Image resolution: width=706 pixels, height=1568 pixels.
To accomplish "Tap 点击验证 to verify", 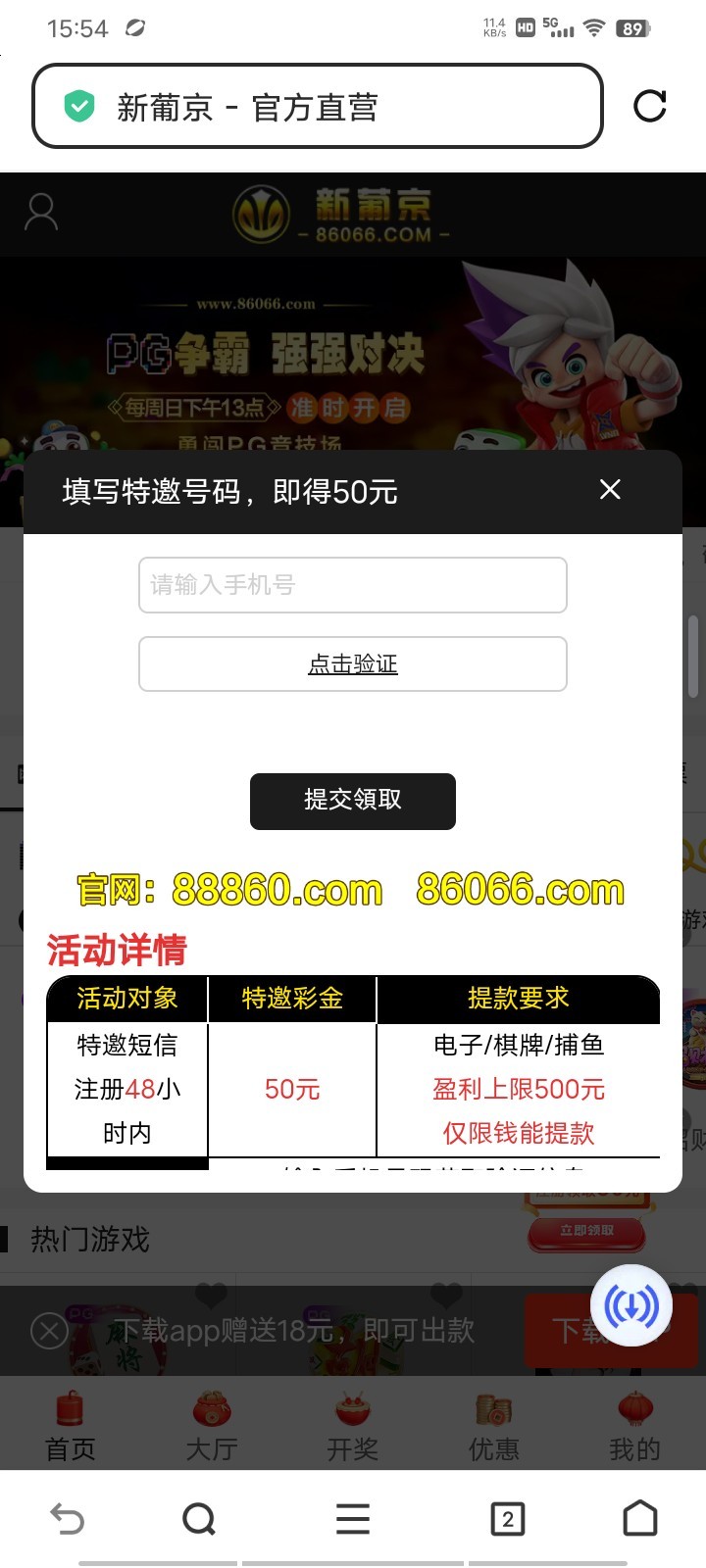I will [x=353, y=664].
